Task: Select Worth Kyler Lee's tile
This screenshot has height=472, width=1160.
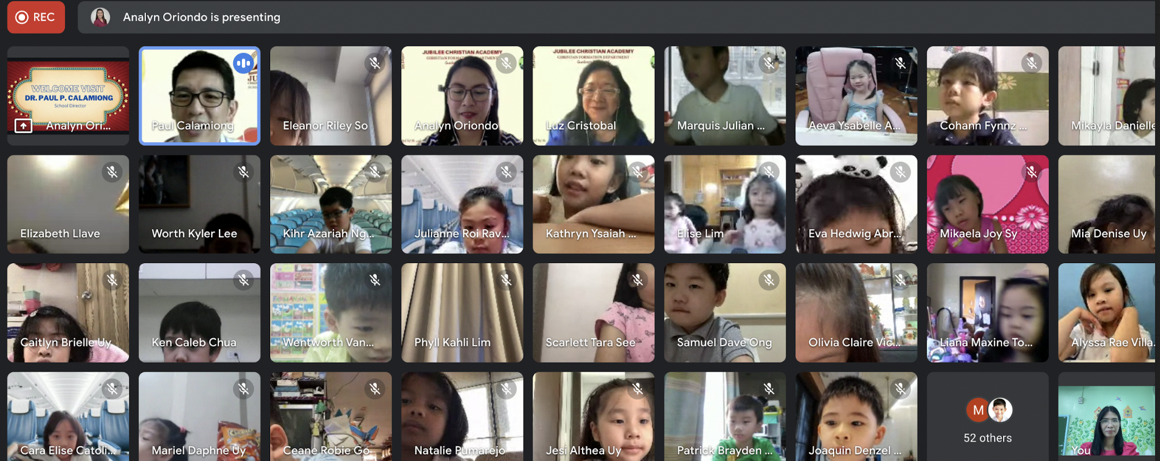Action: click(x=199, y=204)
